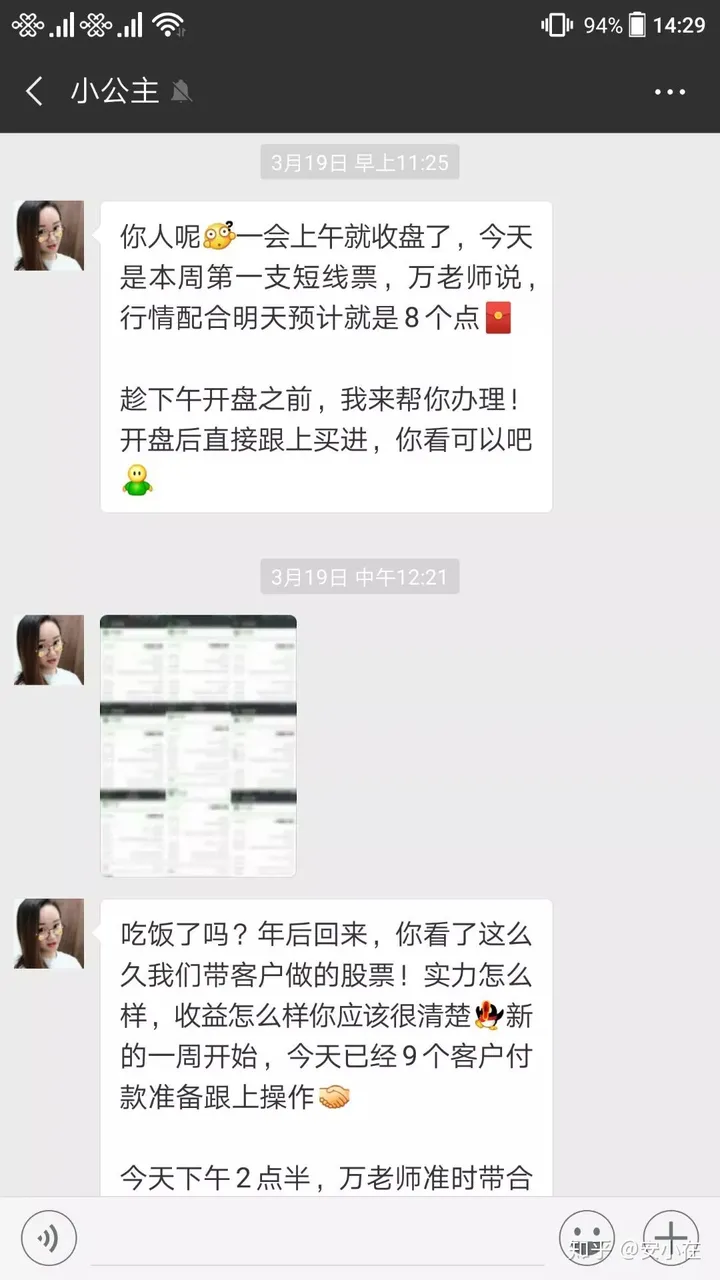Viewport: 720px width, 1280px height.
Task: Switch to voice message input
Action: tap(49, 1238)
